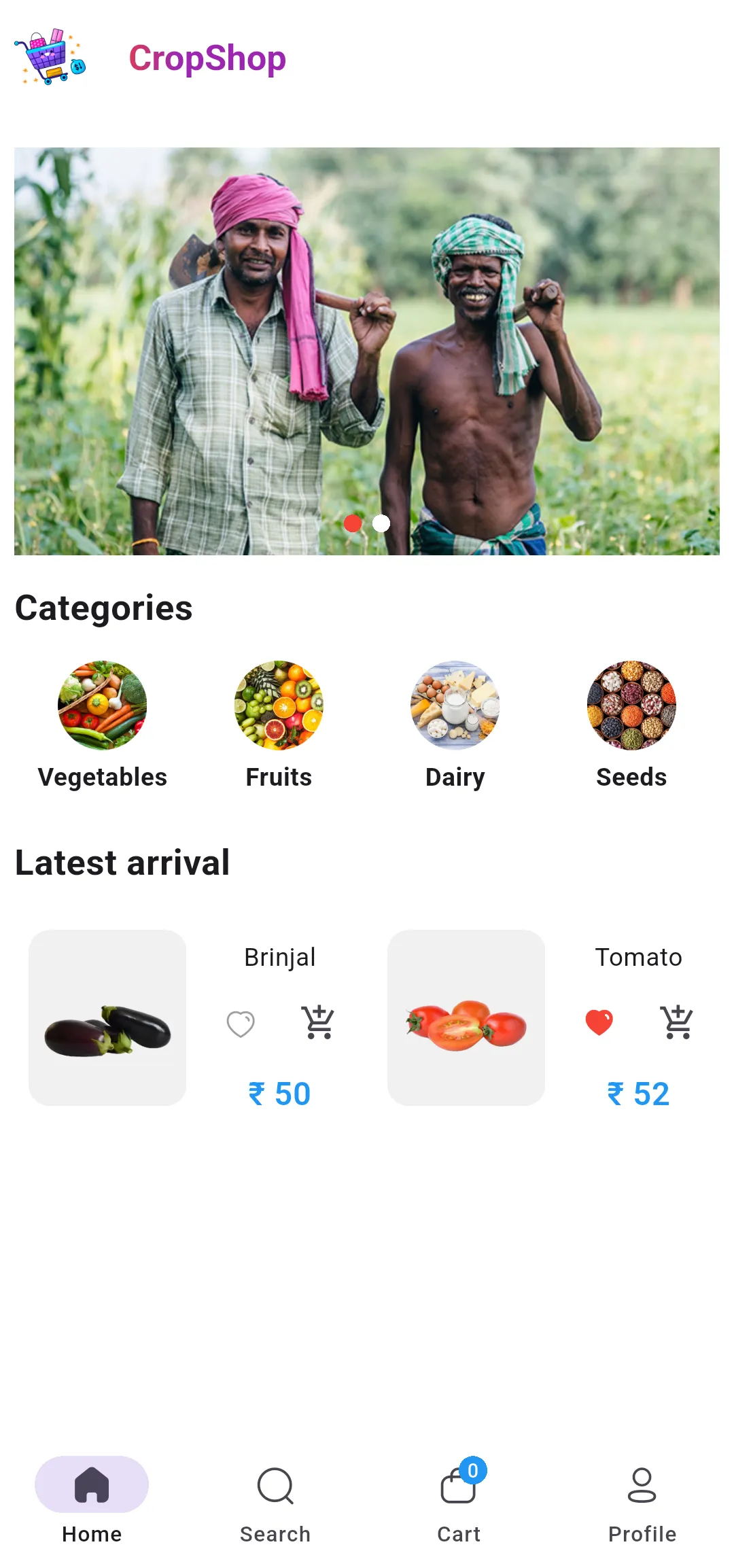View the Seeds category
This screenshot has width=734, height=1568.
(631, 705)
